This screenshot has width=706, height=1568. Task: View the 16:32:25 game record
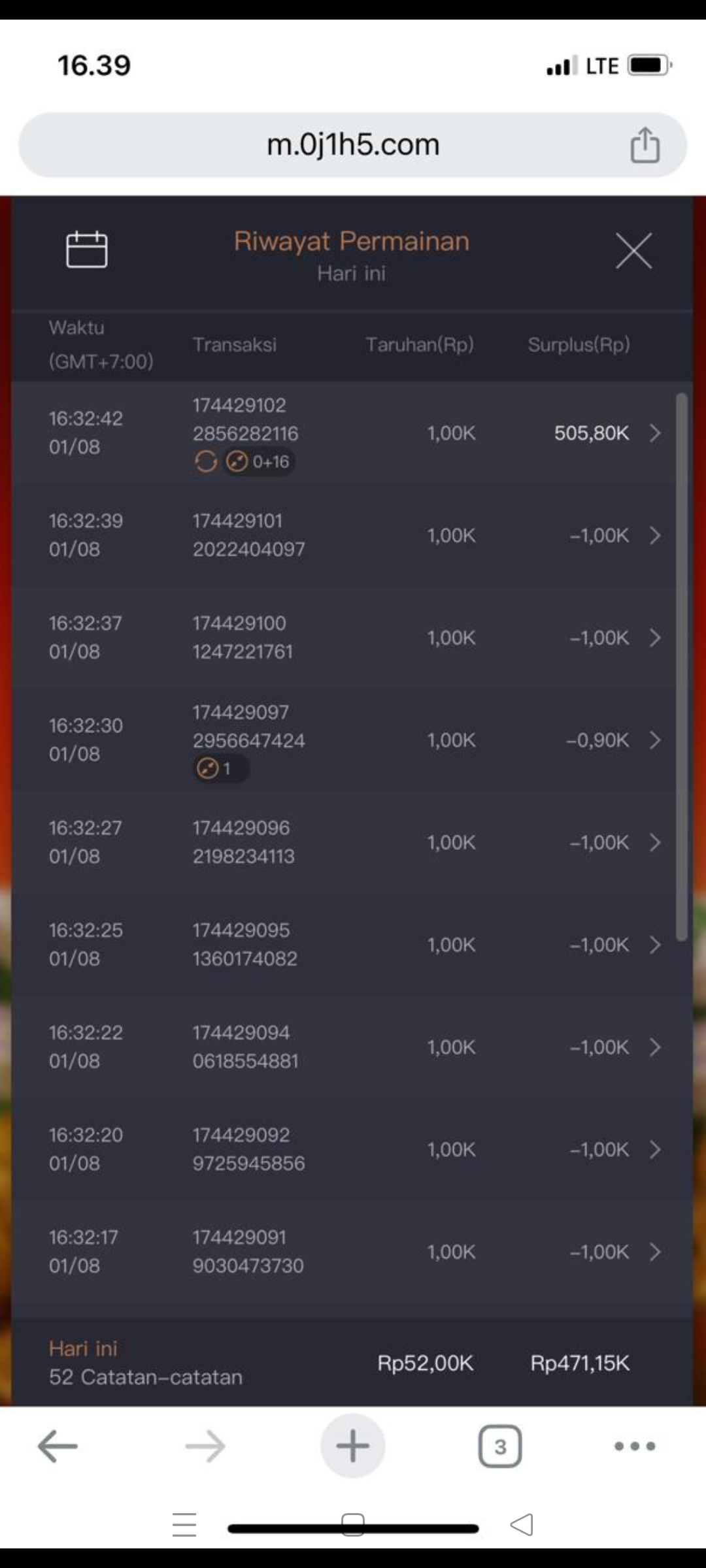654,945
